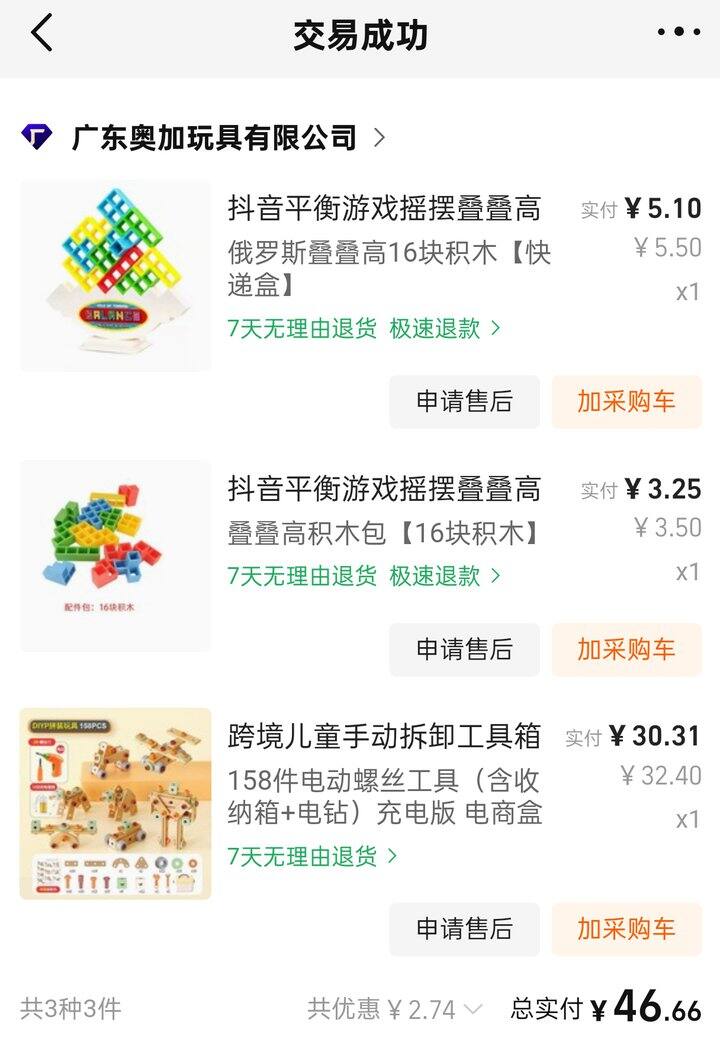View 极速退款 details for 叠叠高积木包
720x1061 pixels.
(444, 576)
